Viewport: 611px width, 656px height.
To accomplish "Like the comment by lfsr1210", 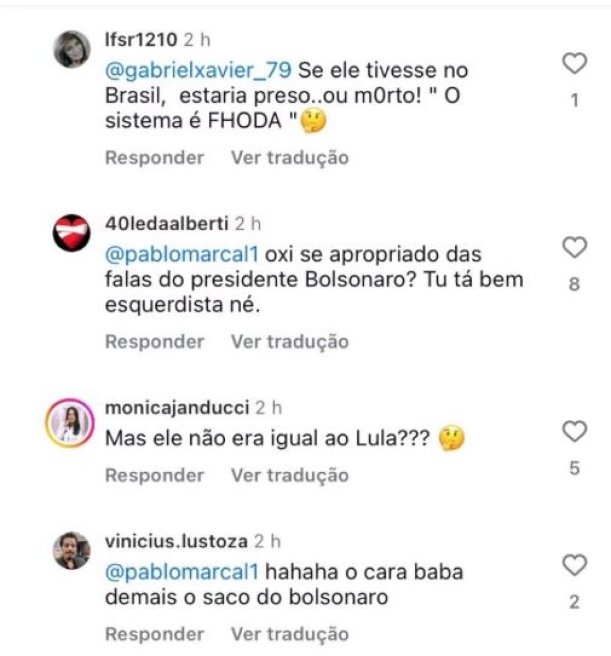I will [574, 65].
